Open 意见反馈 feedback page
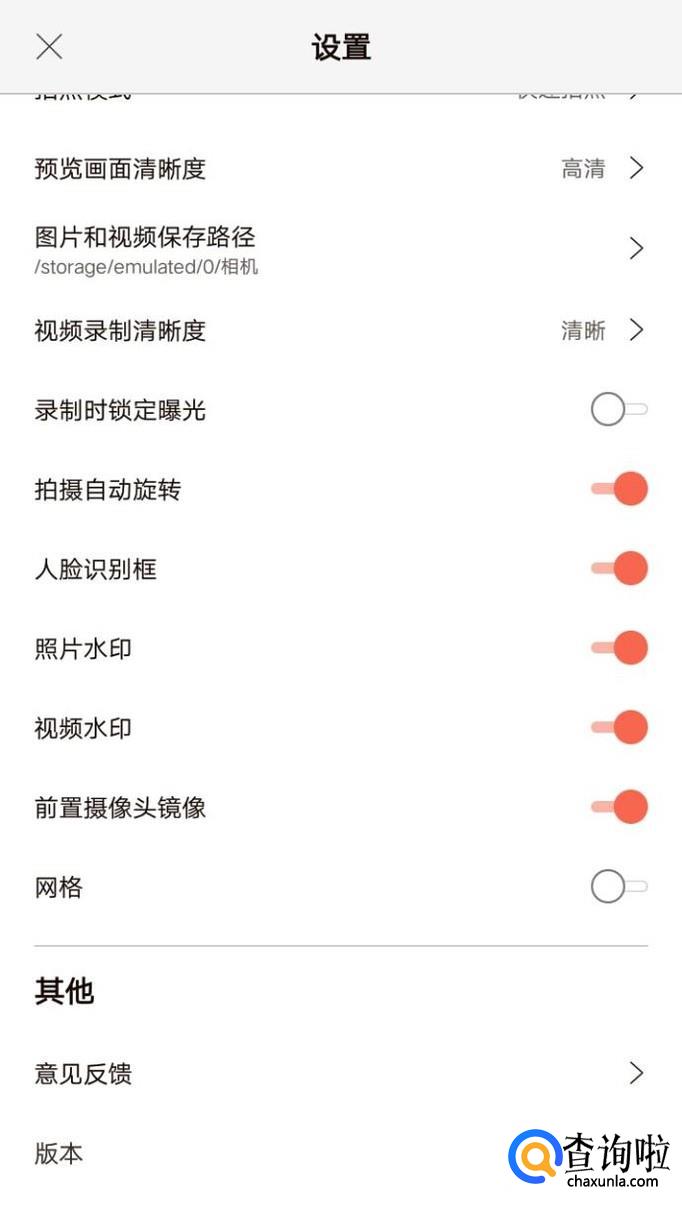 (340, 1074)
